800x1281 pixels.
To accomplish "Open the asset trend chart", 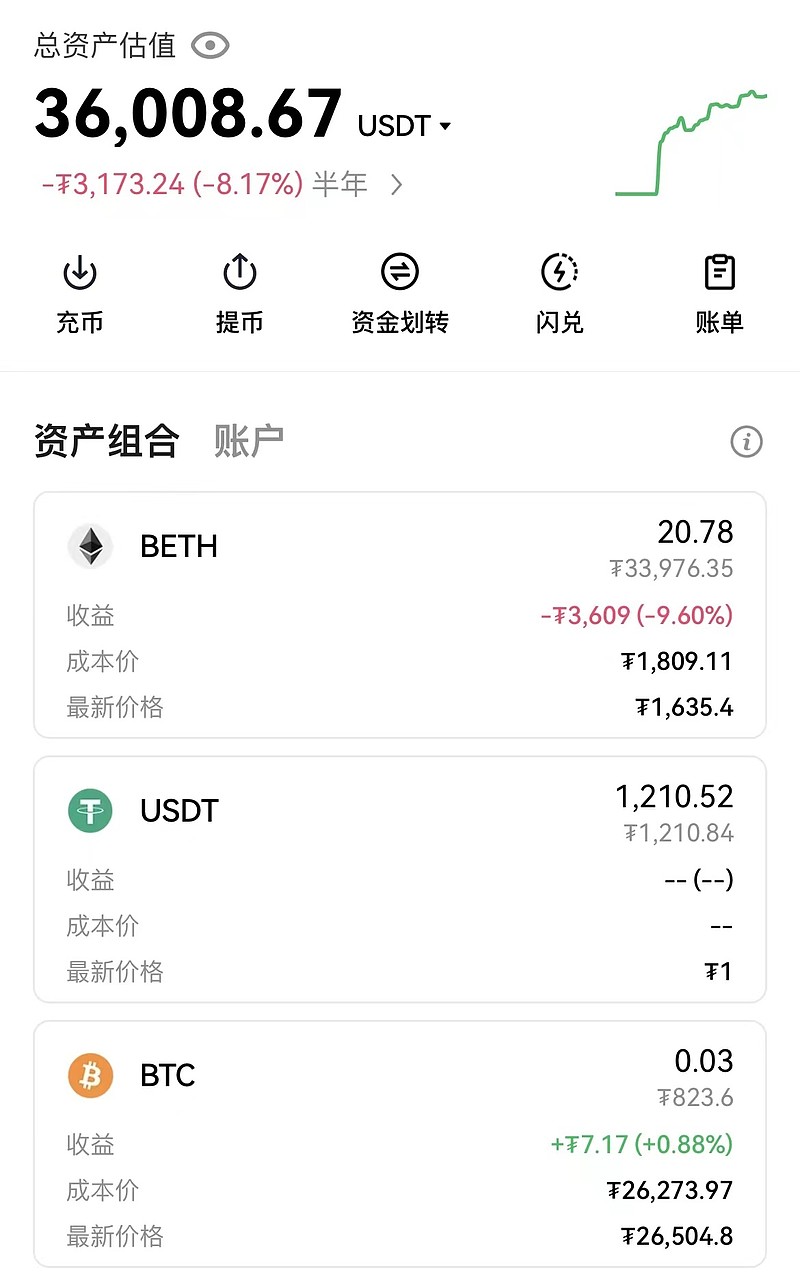I will (691, 143).
